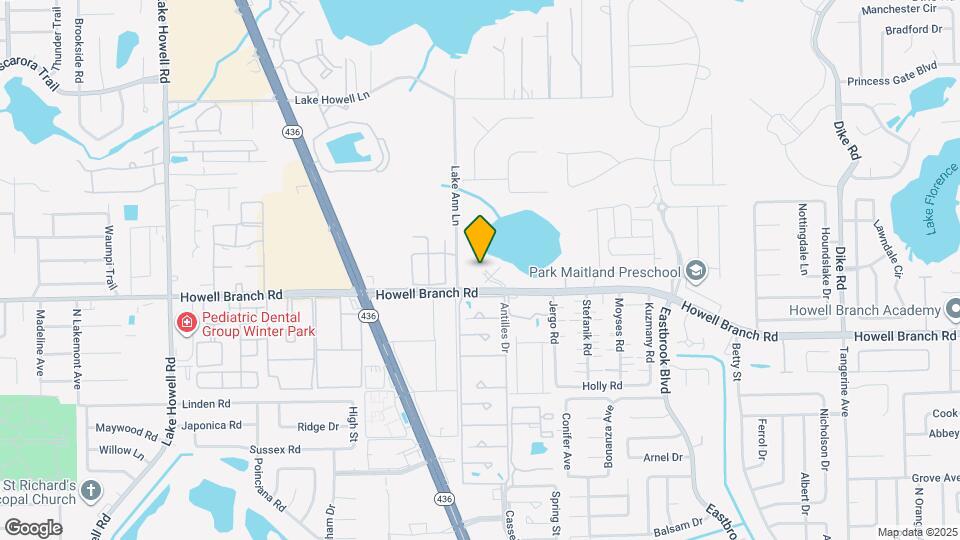Select Park Maitland Preschool pin
The width and height of the screenshot is (960, 540).
(696, 271)
